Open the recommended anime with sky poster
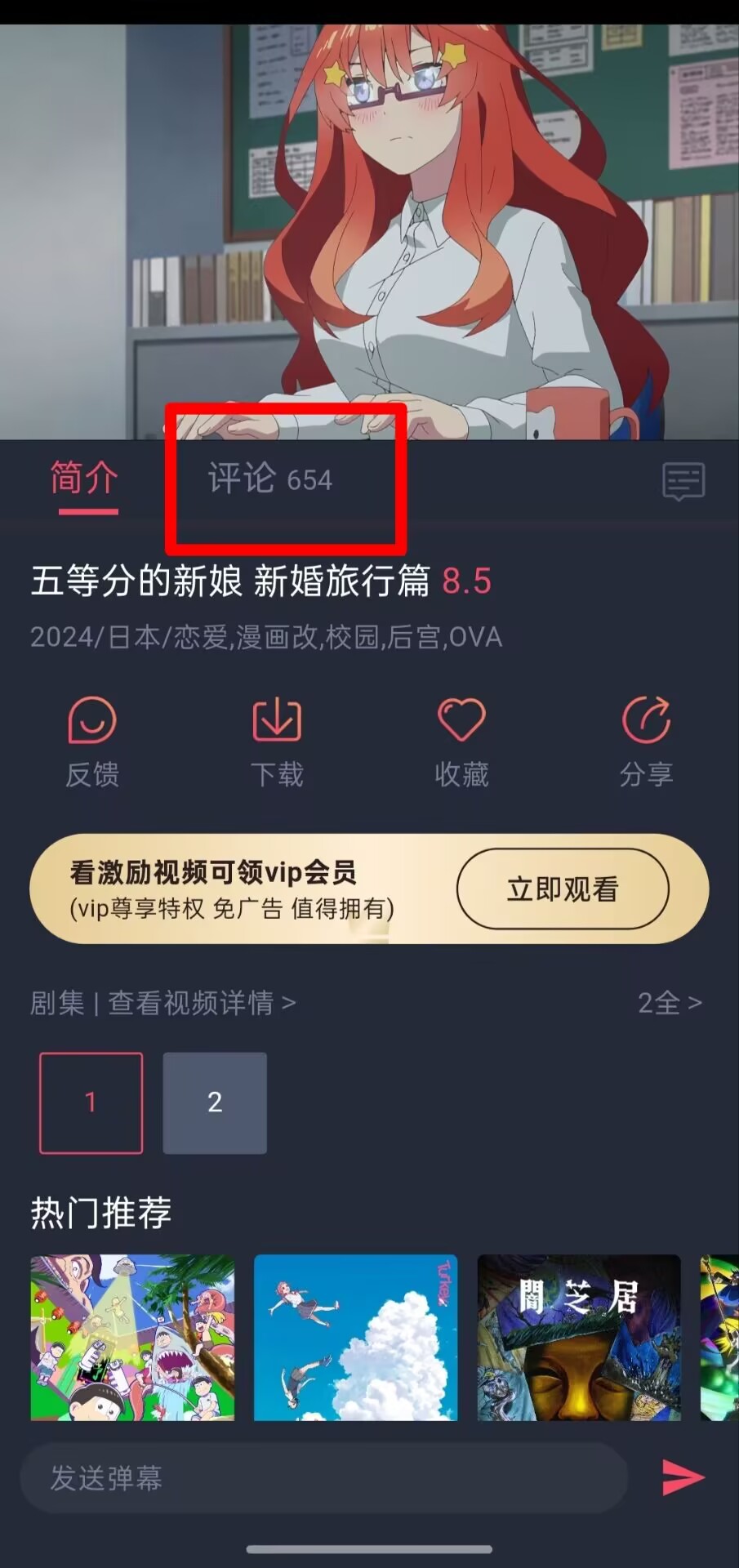Screen dimensions: 739x1568 pos(355,1337)
